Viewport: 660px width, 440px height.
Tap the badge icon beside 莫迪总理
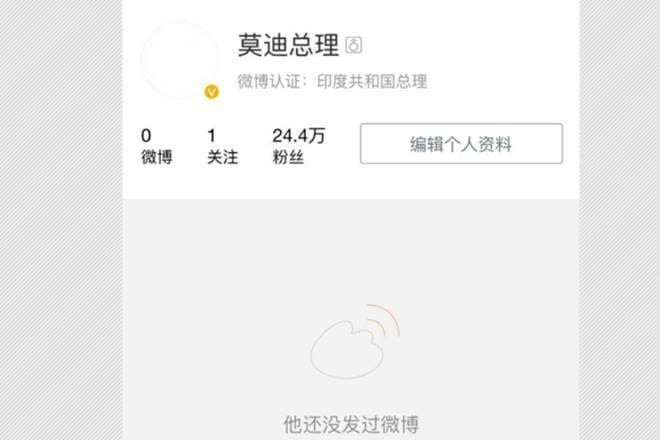(x=354, y=45)
